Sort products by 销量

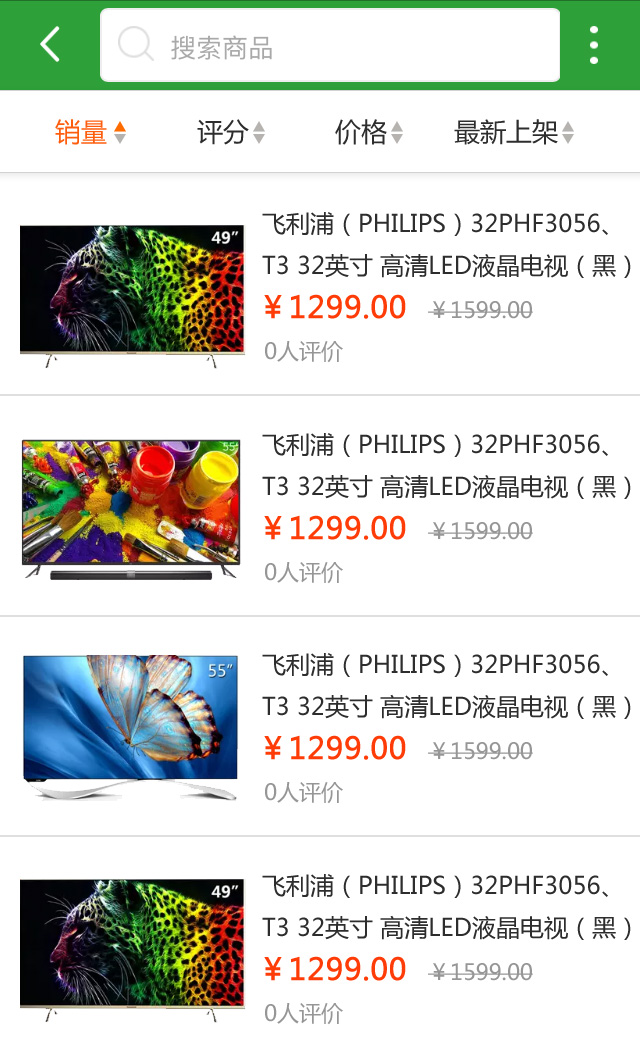(90, 132)
